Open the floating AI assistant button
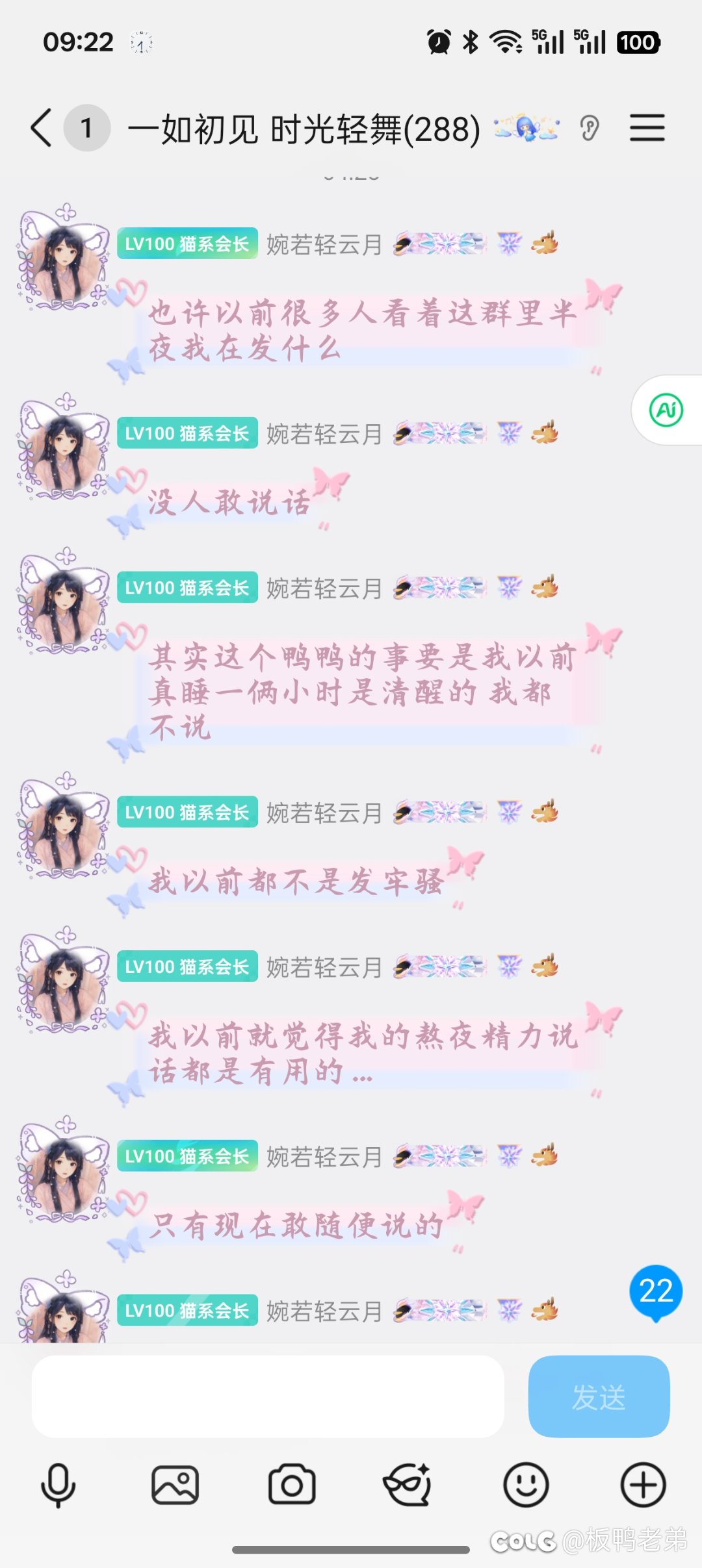Screen dimensions: 702x1568 point(666,410)
